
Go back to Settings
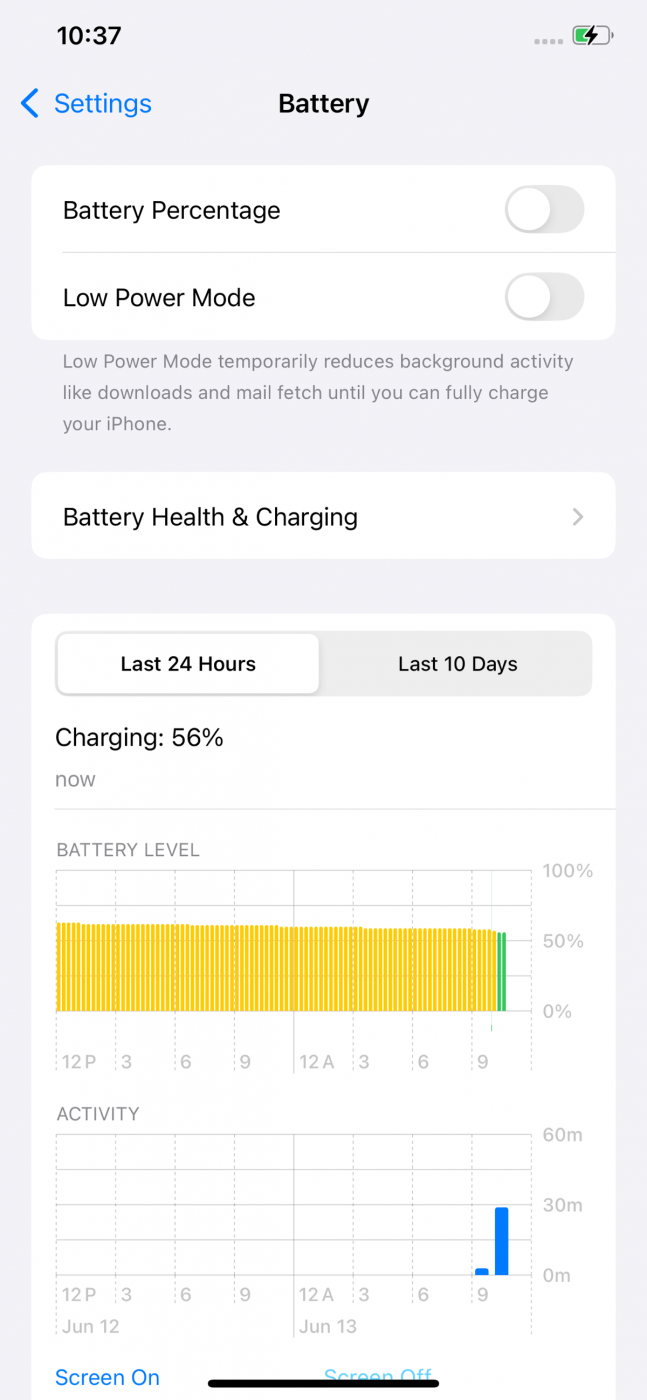point(86,103)
